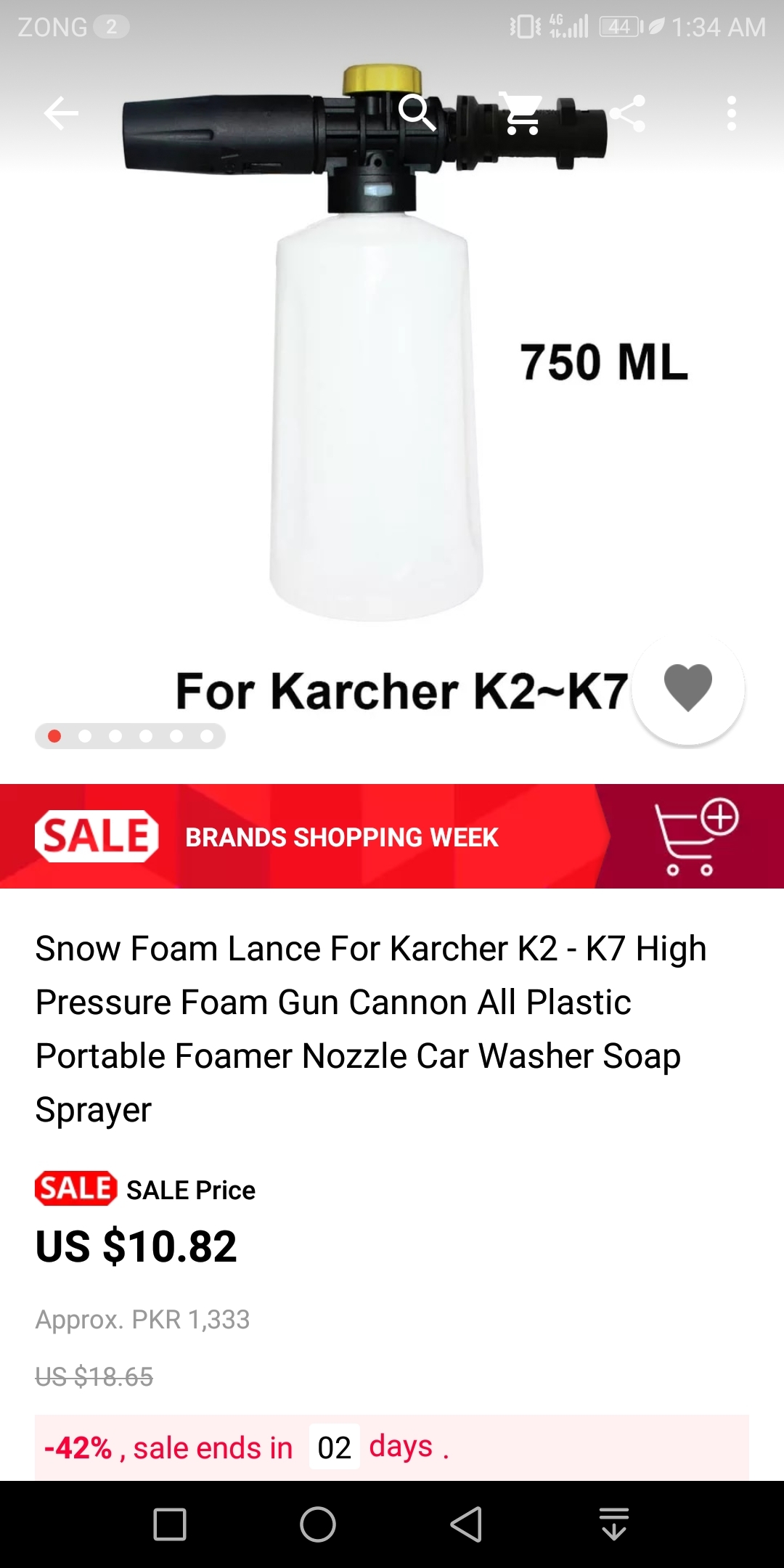This screenshot has width=784, height=1568.
Task: Go back using the top arrow
Action: 61,113
